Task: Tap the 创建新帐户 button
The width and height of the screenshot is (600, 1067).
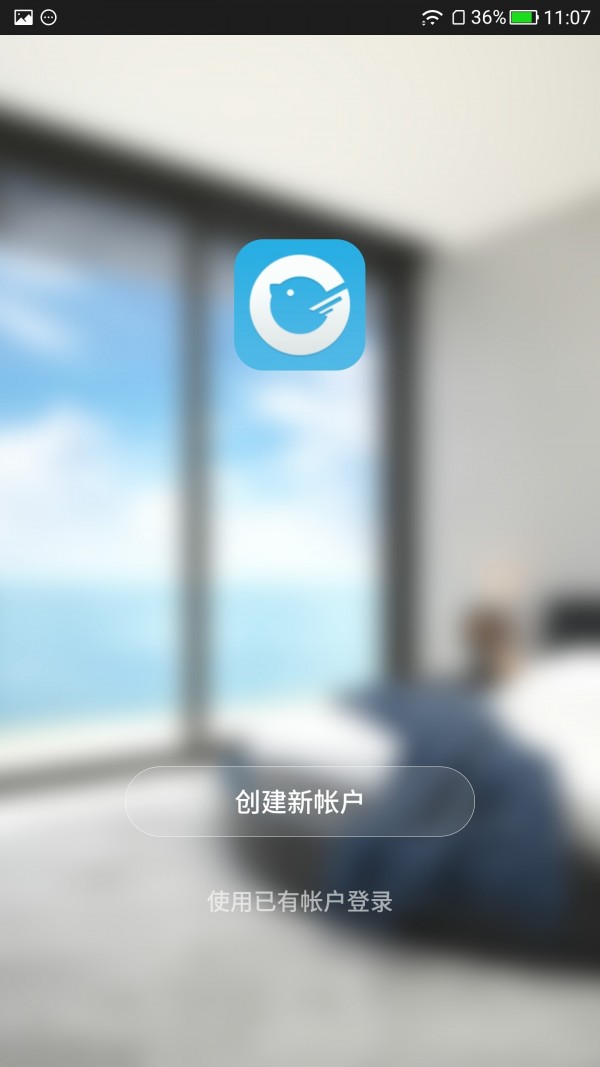Action: coord(299,801)
